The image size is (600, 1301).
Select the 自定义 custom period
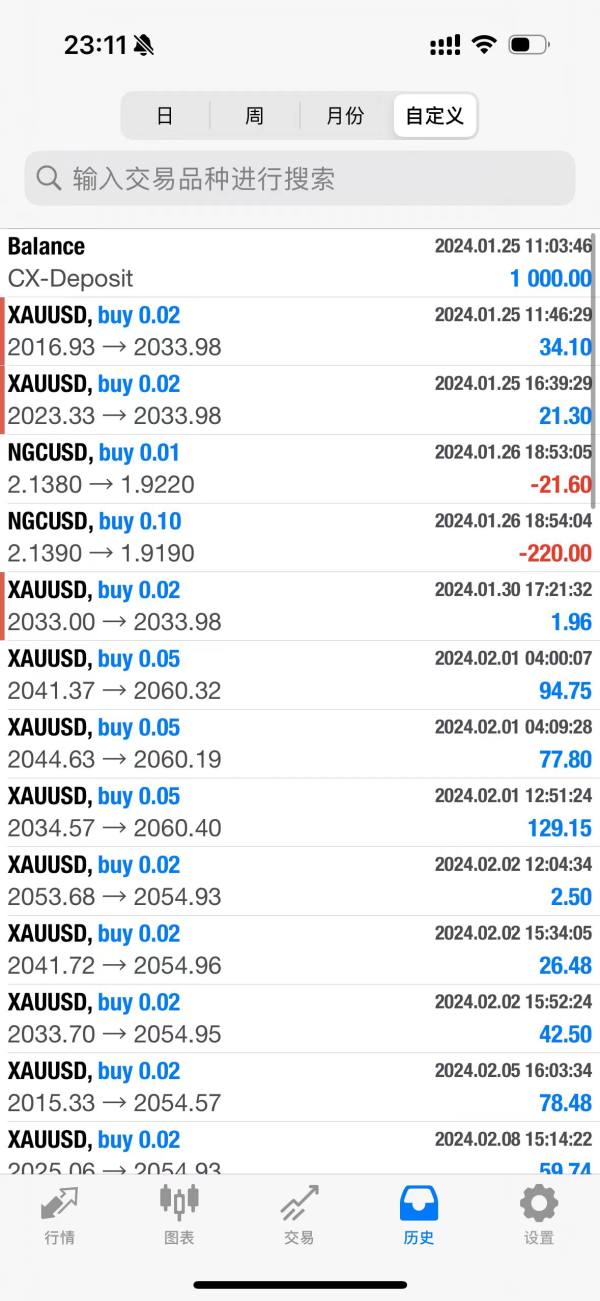point(434,116)
